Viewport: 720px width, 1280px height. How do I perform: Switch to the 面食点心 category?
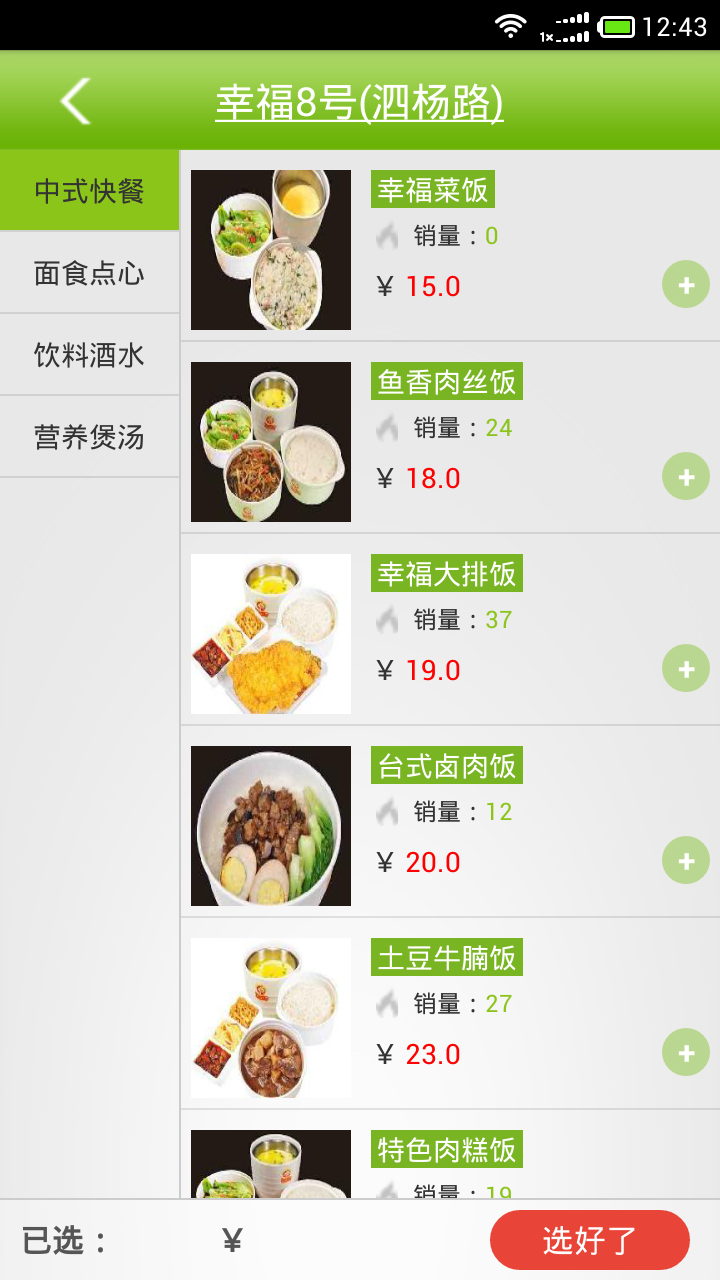click(x=88, y=272)
